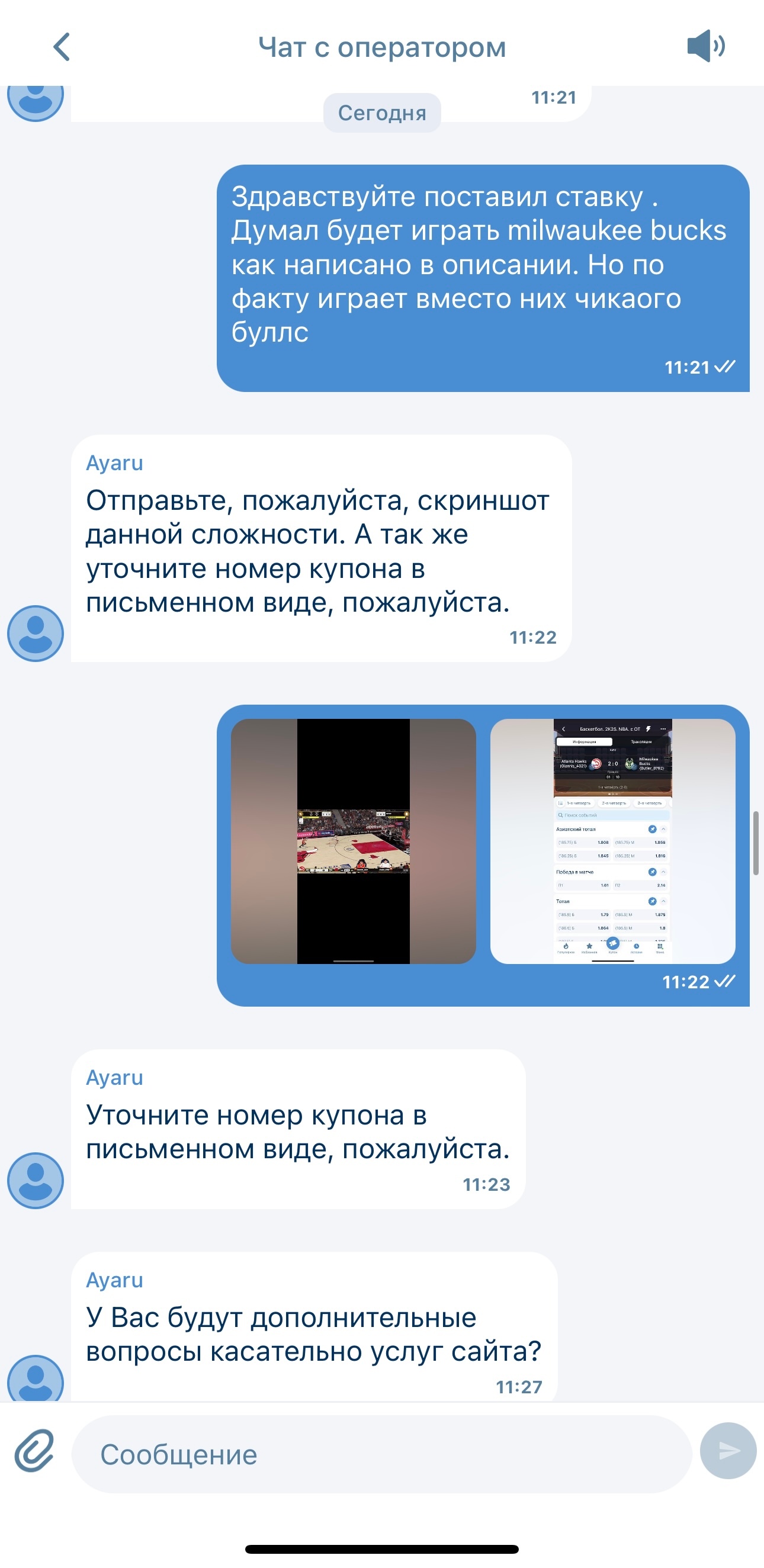
Task: Mute chat sound with speaker icon
Action: pyautogui.click(x=705, y=46)
